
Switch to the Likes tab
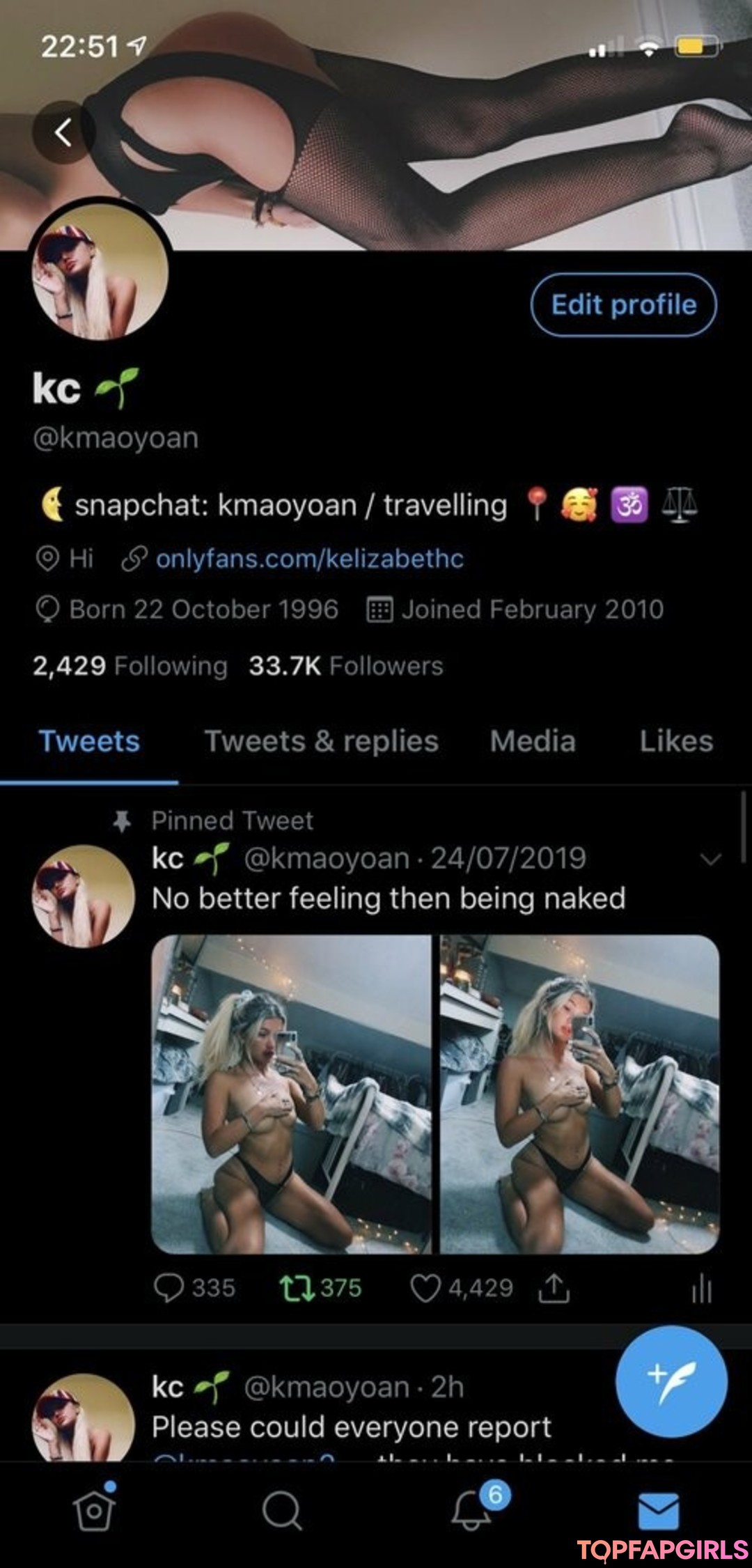tap(676, 741)
